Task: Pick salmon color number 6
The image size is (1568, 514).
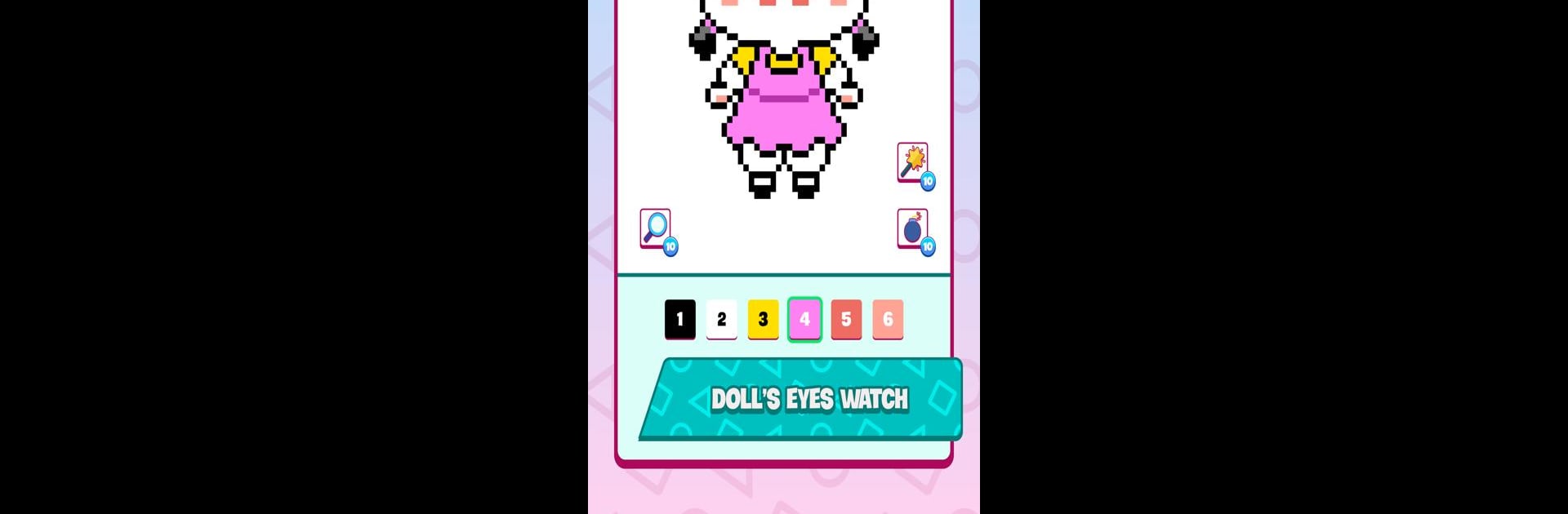Action: point(888,319)
